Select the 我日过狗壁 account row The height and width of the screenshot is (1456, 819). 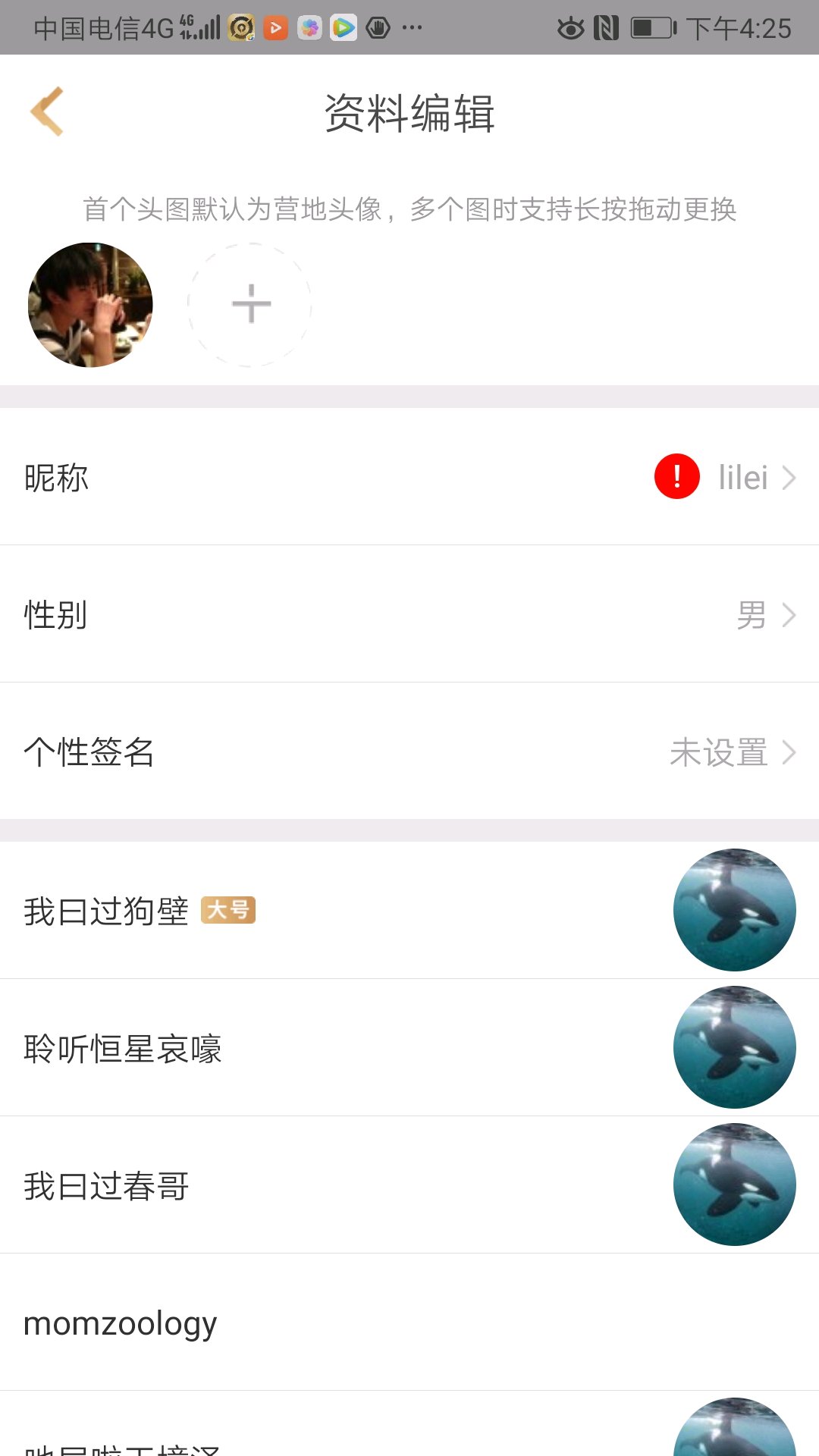(409, 910)
